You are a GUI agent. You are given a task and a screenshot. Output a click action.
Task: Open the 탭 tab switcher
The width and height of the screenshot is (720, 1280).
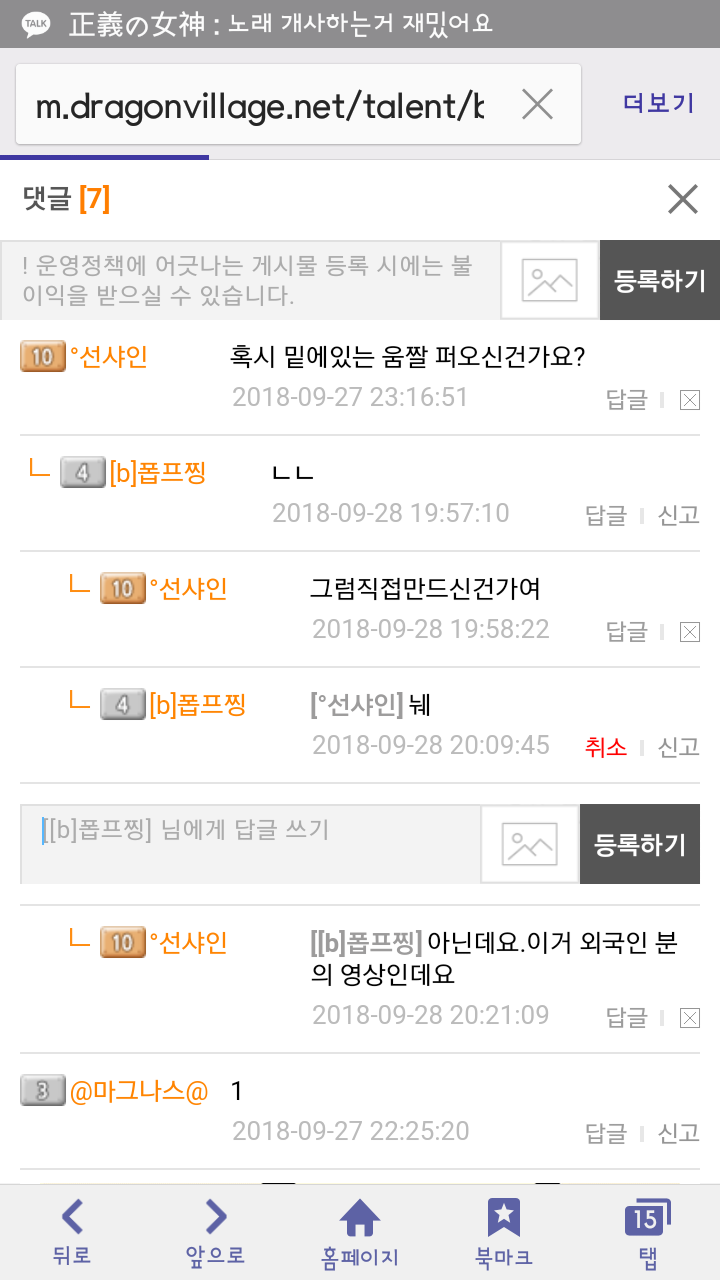click(647, 1233)
